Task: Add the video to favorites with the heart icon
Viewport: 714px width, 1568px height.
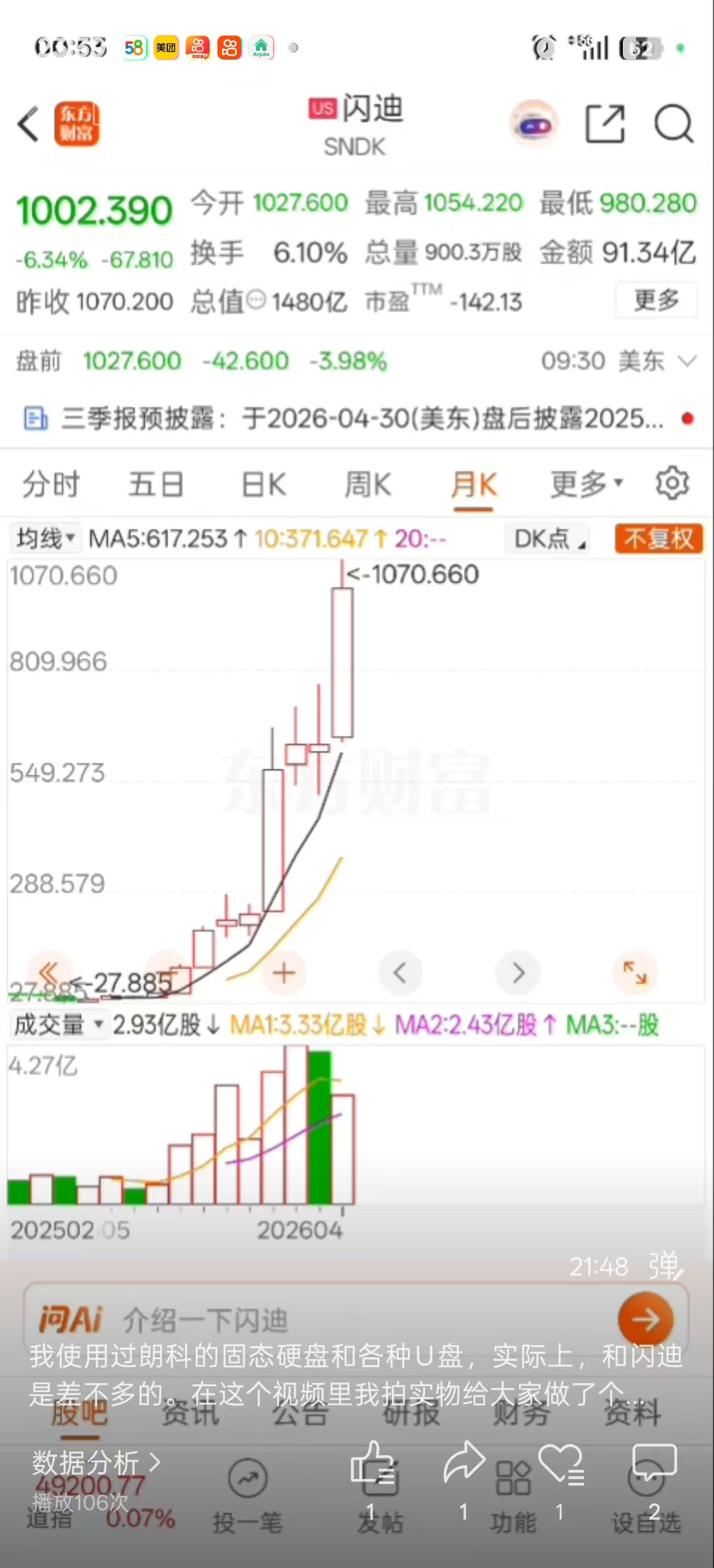Action: [x=561, y=1464]
